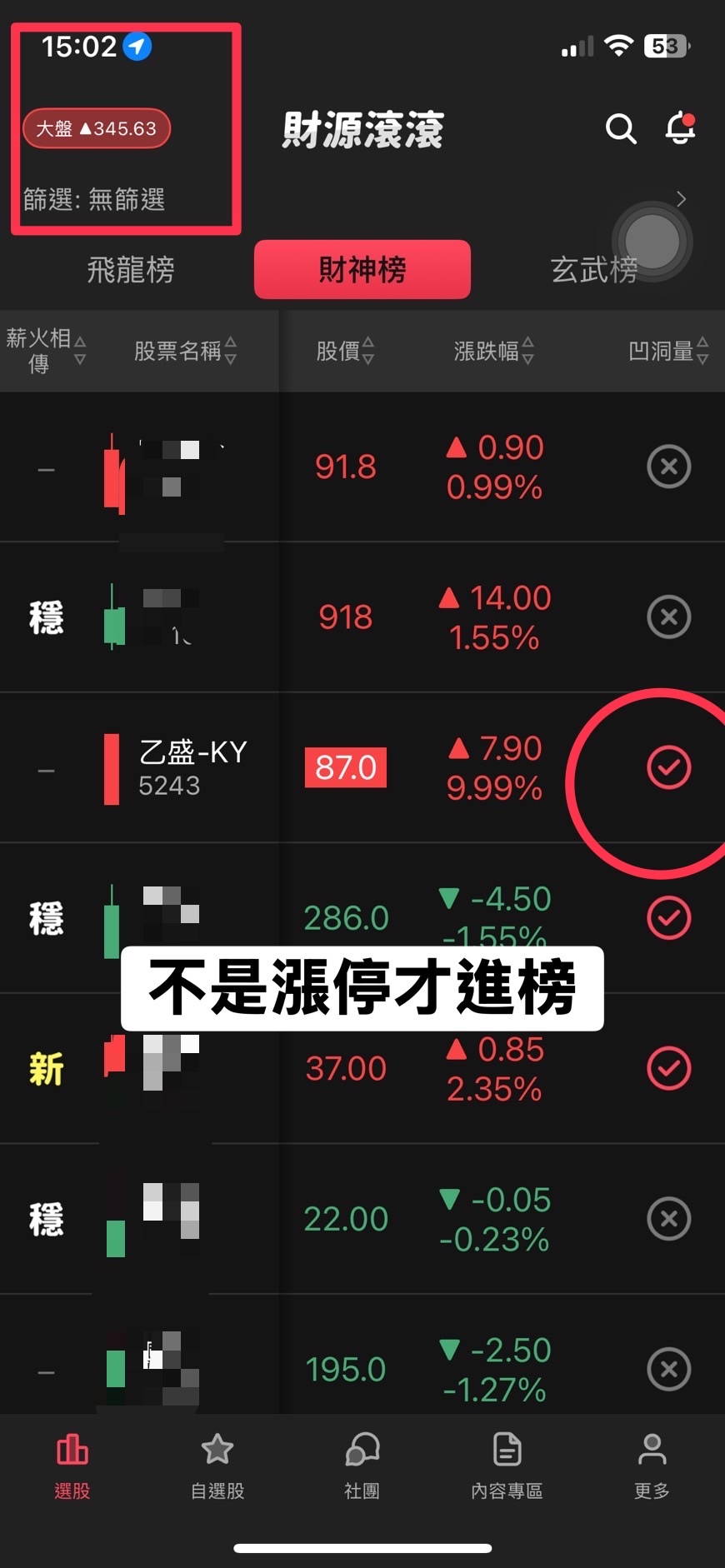
Task: Sort list by 凹洞量
Action: 668,351
